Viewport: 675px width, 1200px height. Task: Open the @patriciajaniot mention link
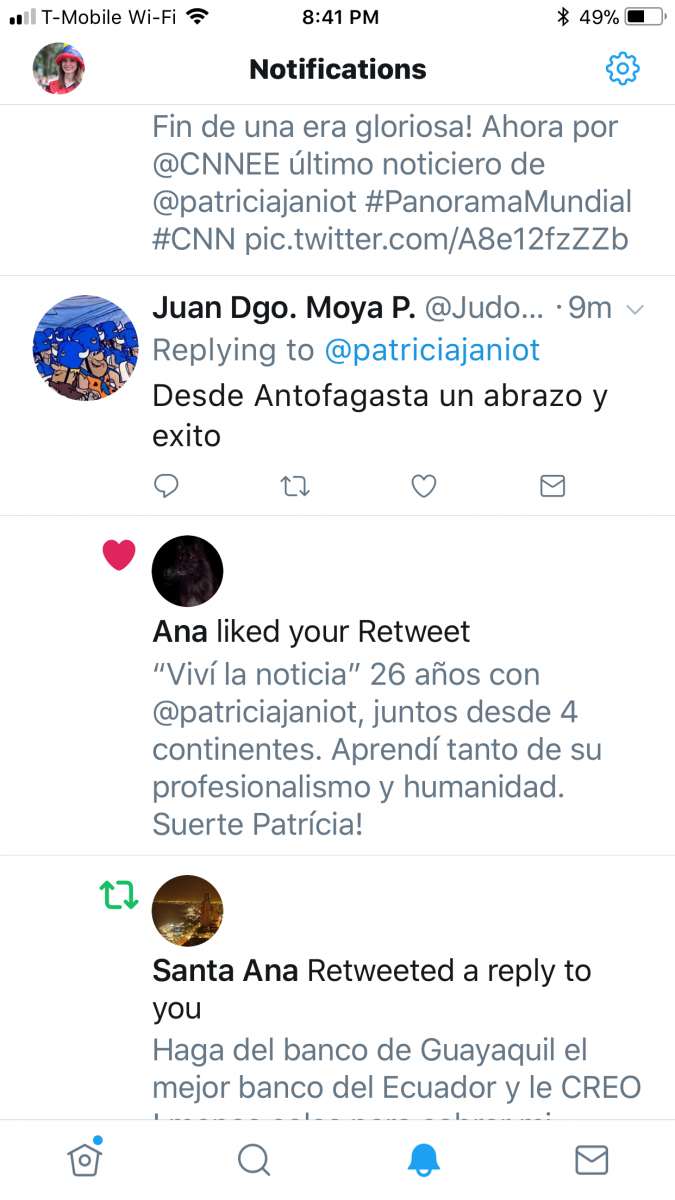(432, 350)
